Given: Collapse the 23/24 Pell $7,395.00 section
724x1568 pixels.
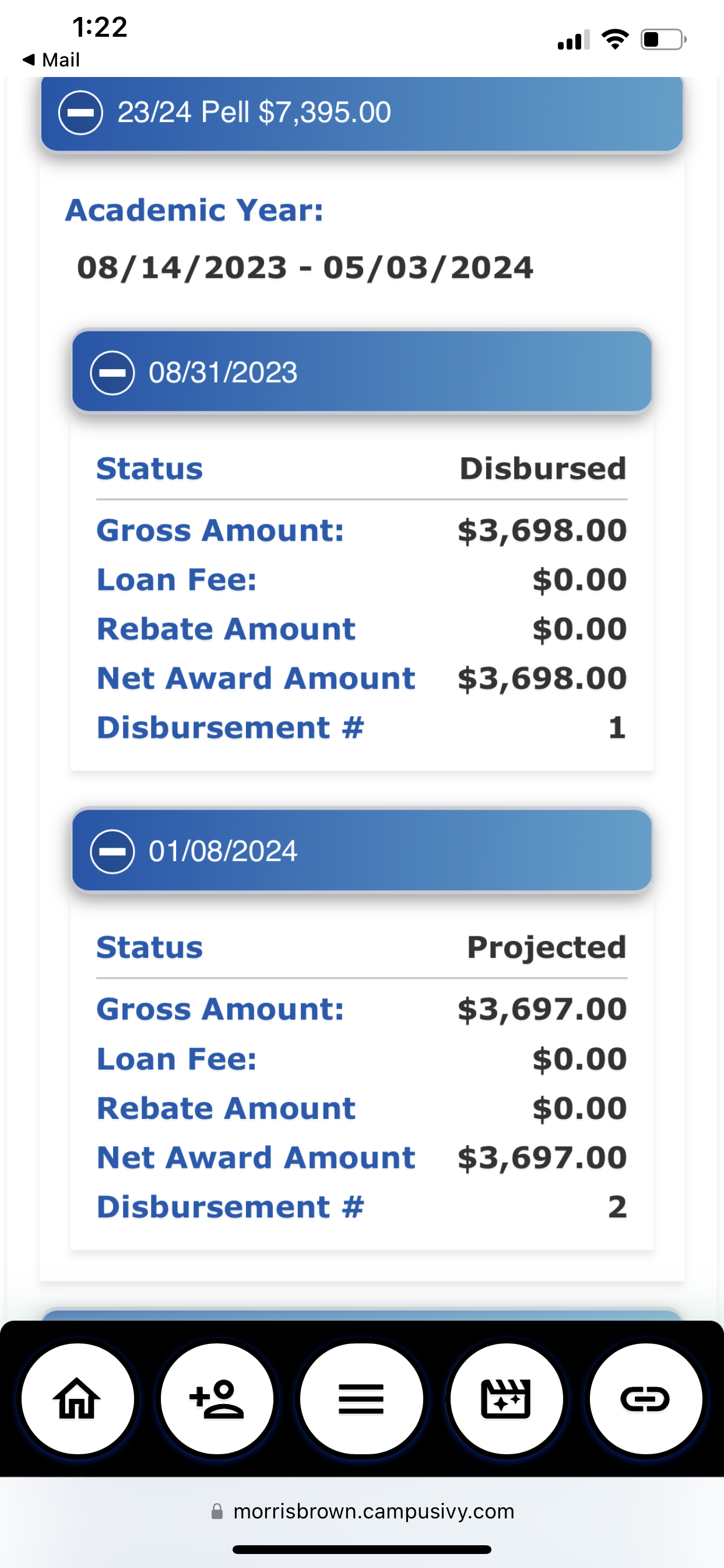Looking at the screenshot, I should [80, 113].
